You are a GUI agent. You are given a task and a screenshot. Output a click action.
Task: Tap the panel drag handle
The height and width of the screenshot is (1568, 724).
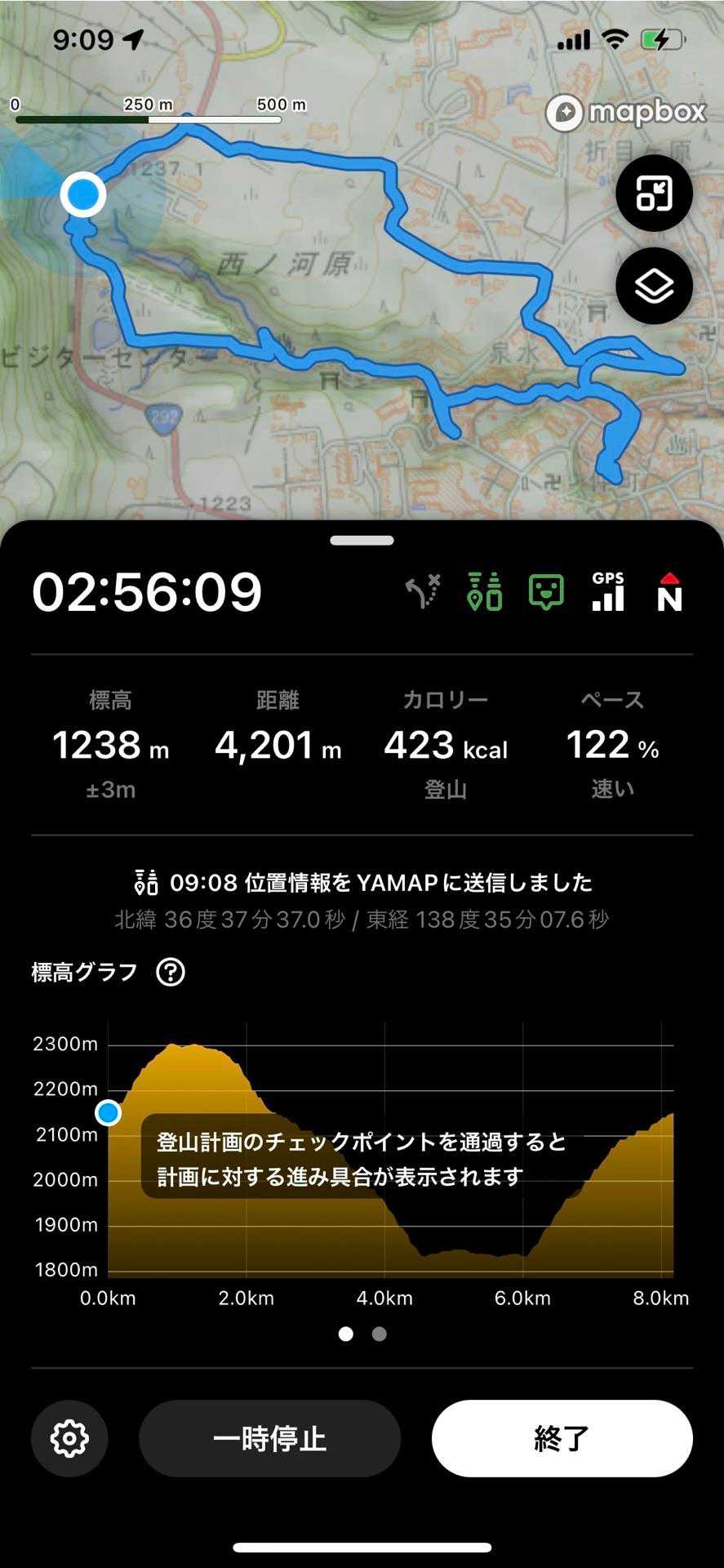click(x=362, y=540)
